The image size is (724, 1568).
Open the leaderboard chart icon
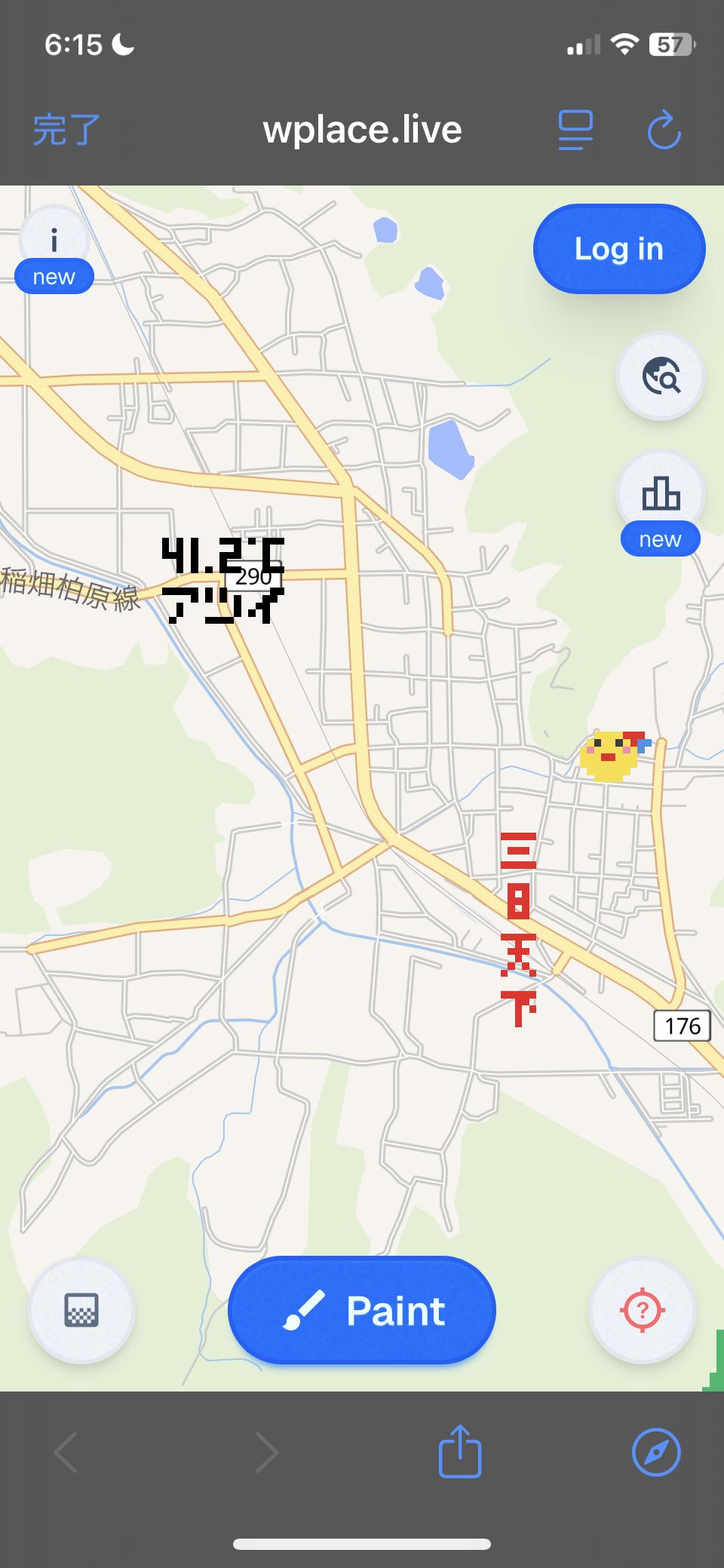(x=661, y=494)
